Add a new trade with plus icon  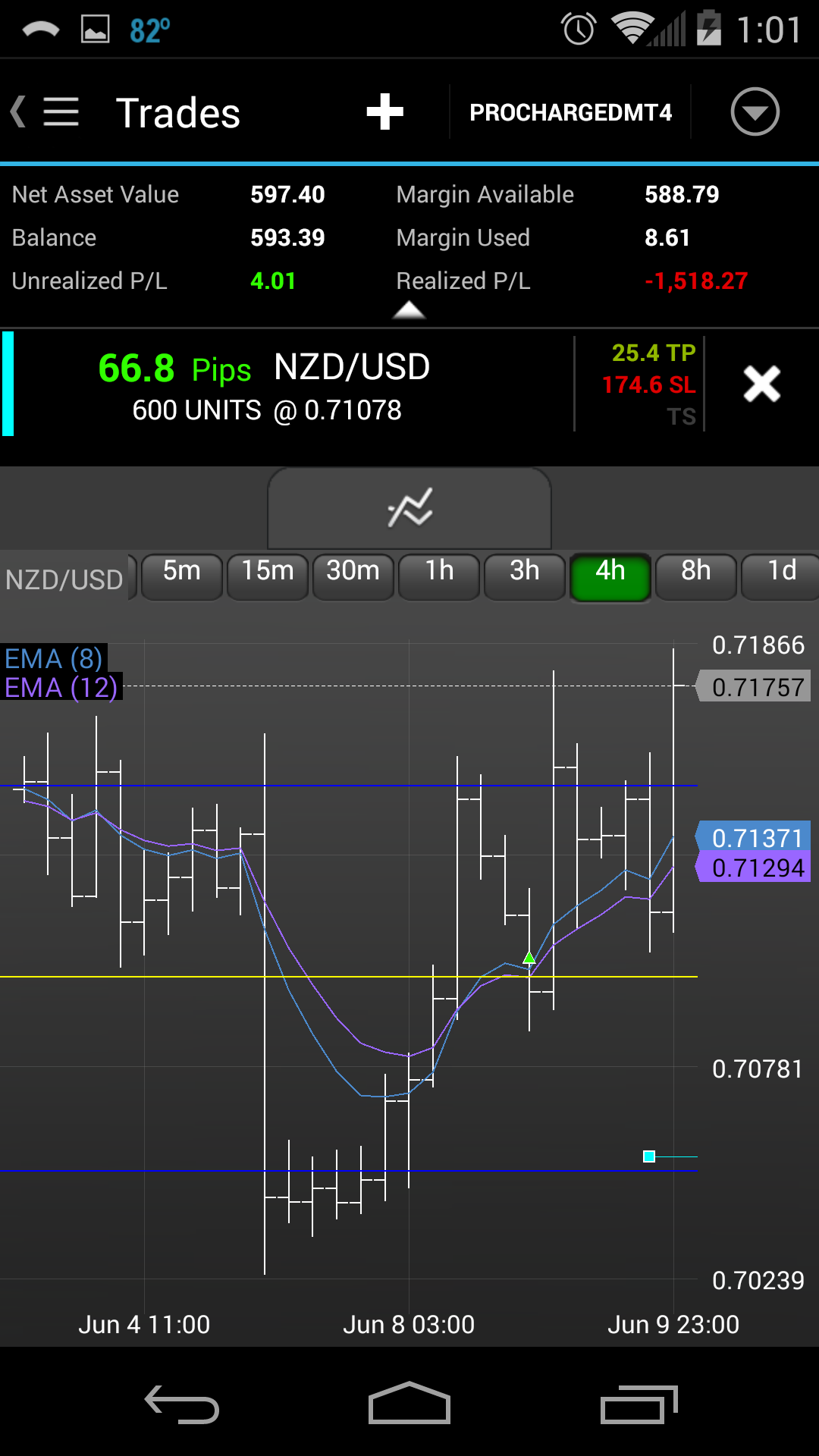click(x=384, y=112)
